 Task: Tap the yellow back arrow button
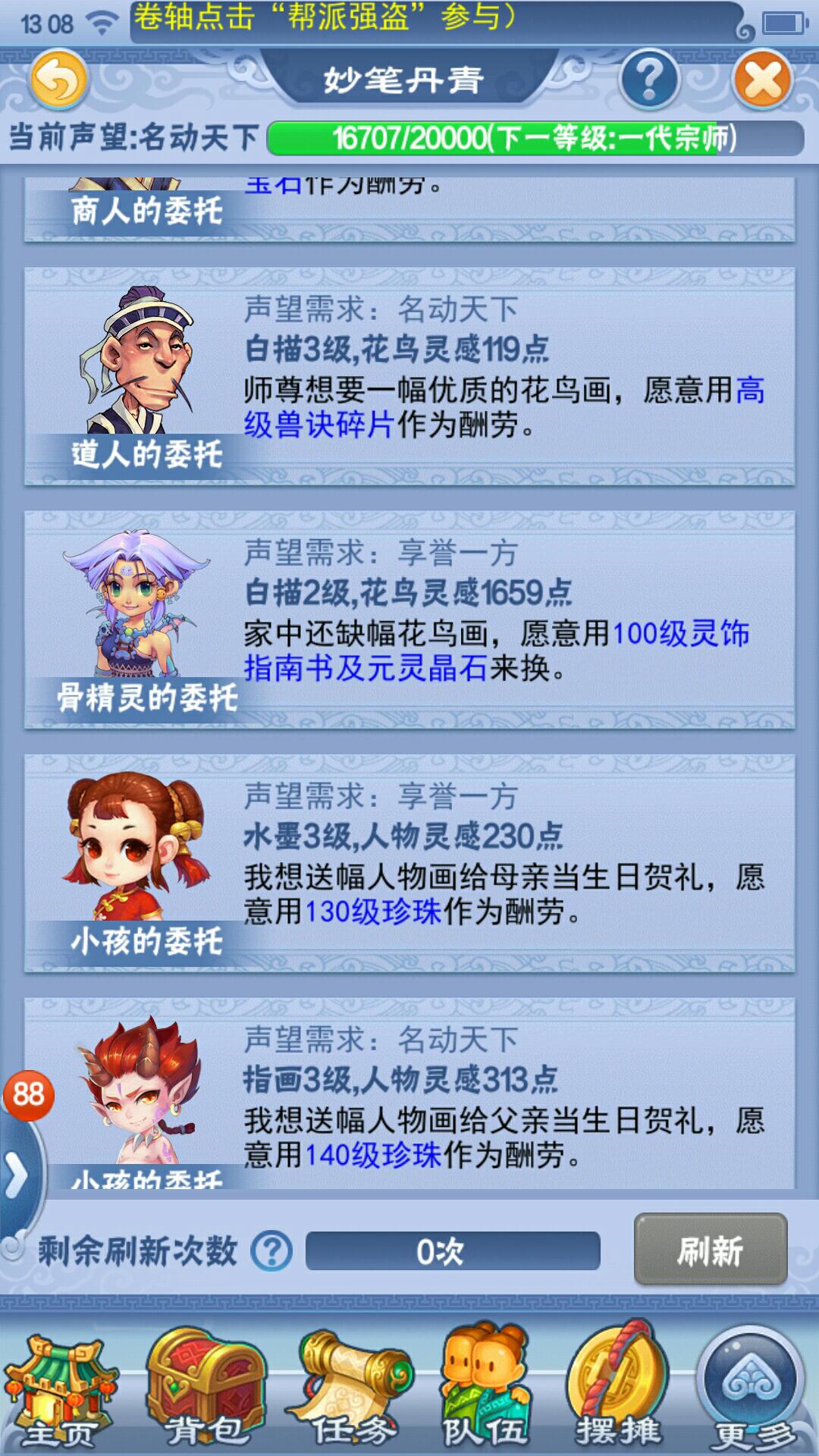tap(58, 80)
